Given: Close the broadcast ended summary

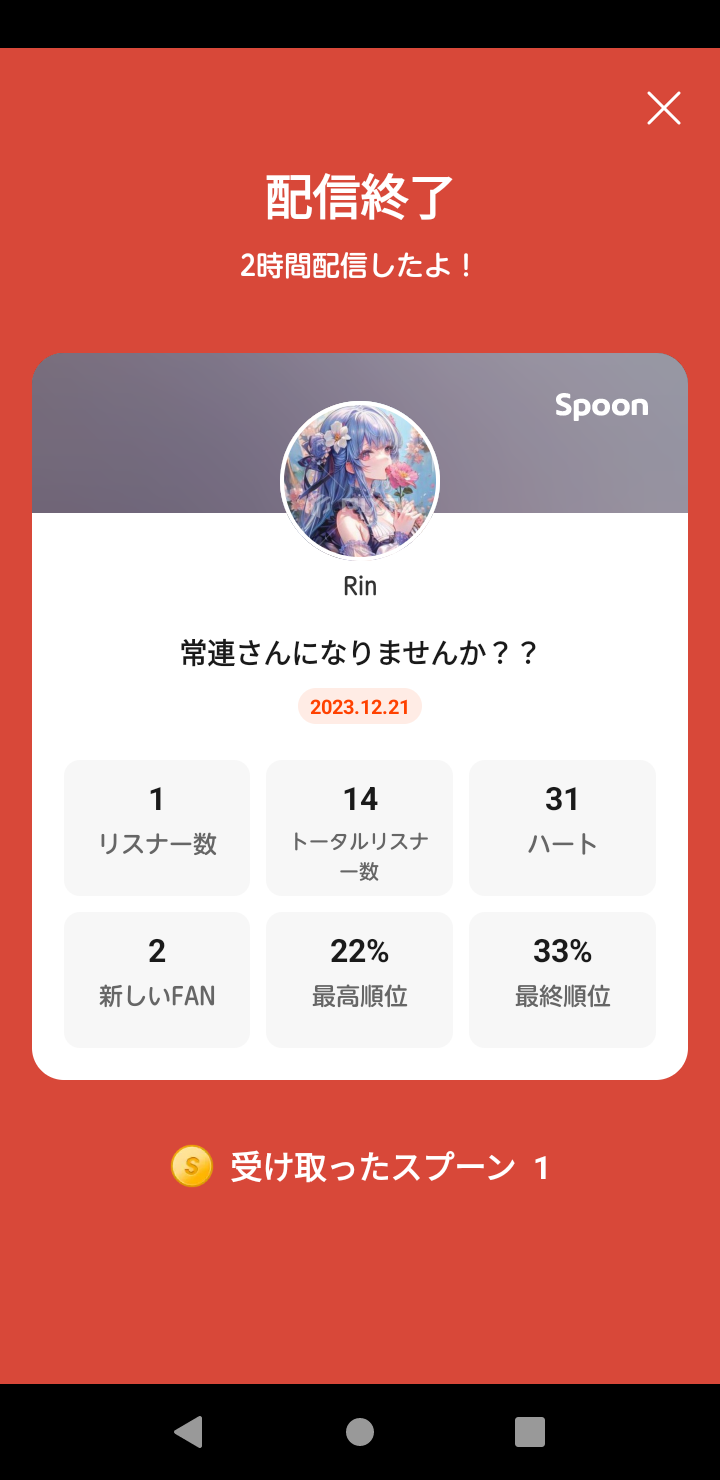Looking at the screenshot, I should click(663, 108).
